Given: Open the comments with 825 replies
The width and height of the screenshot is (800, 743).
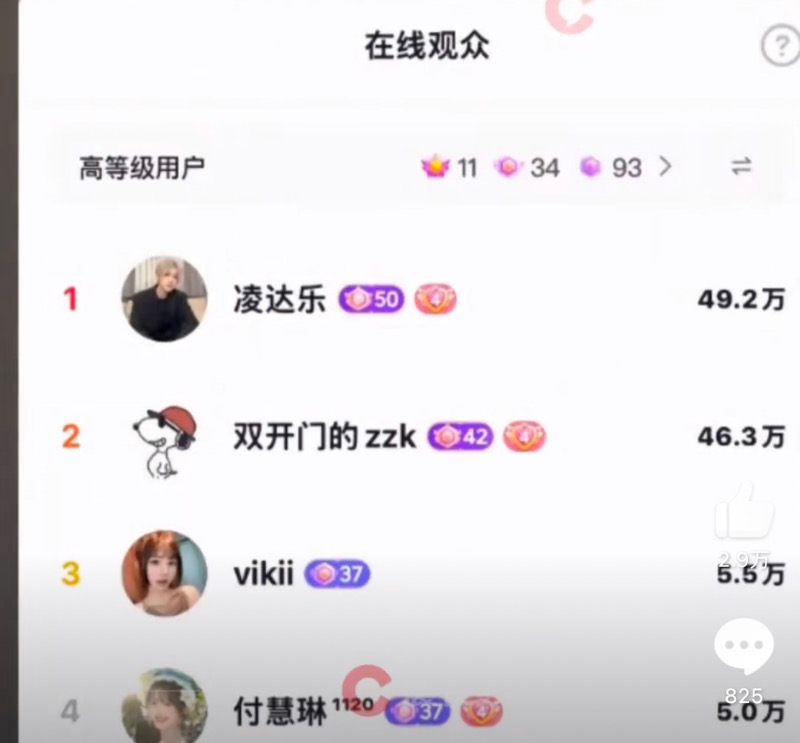Looking at the screenshot, I should coord(744,647).
